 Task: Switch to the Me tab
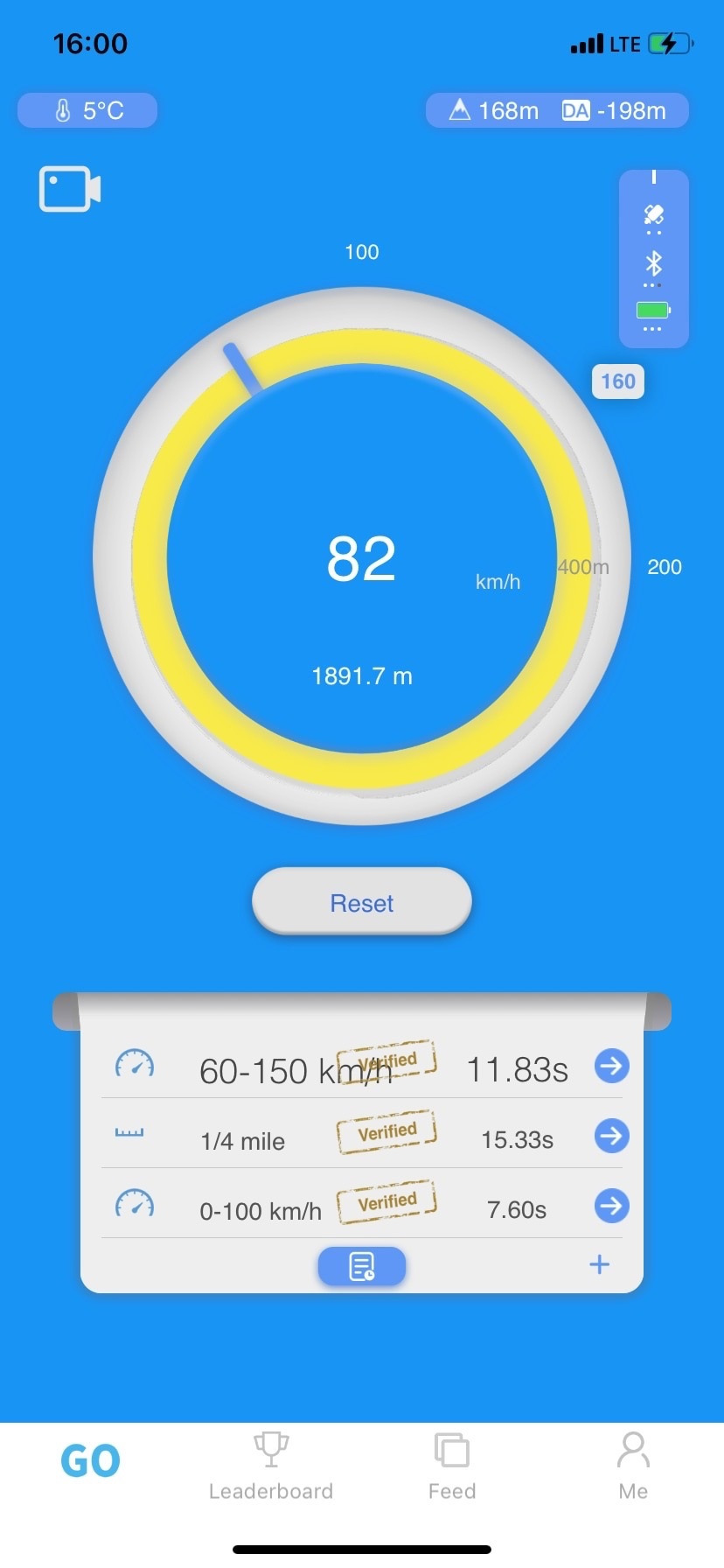point(633,1466)
